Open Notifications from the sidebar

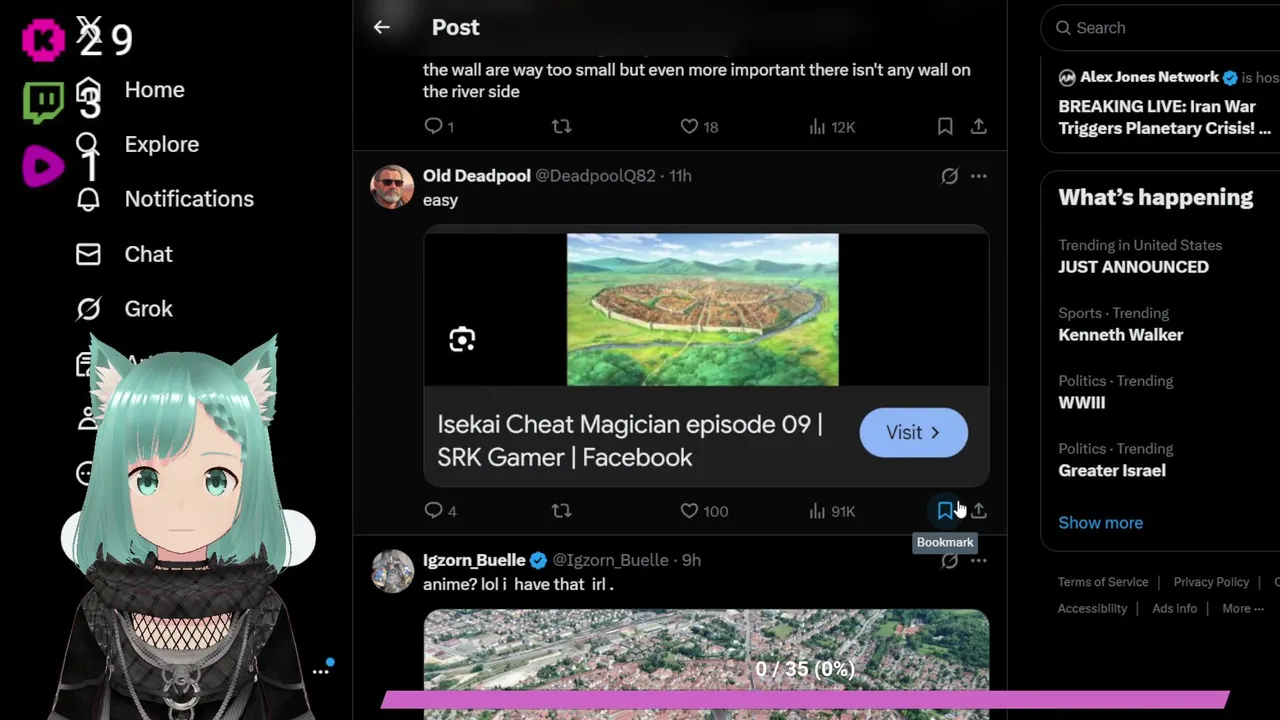point(188,199)
